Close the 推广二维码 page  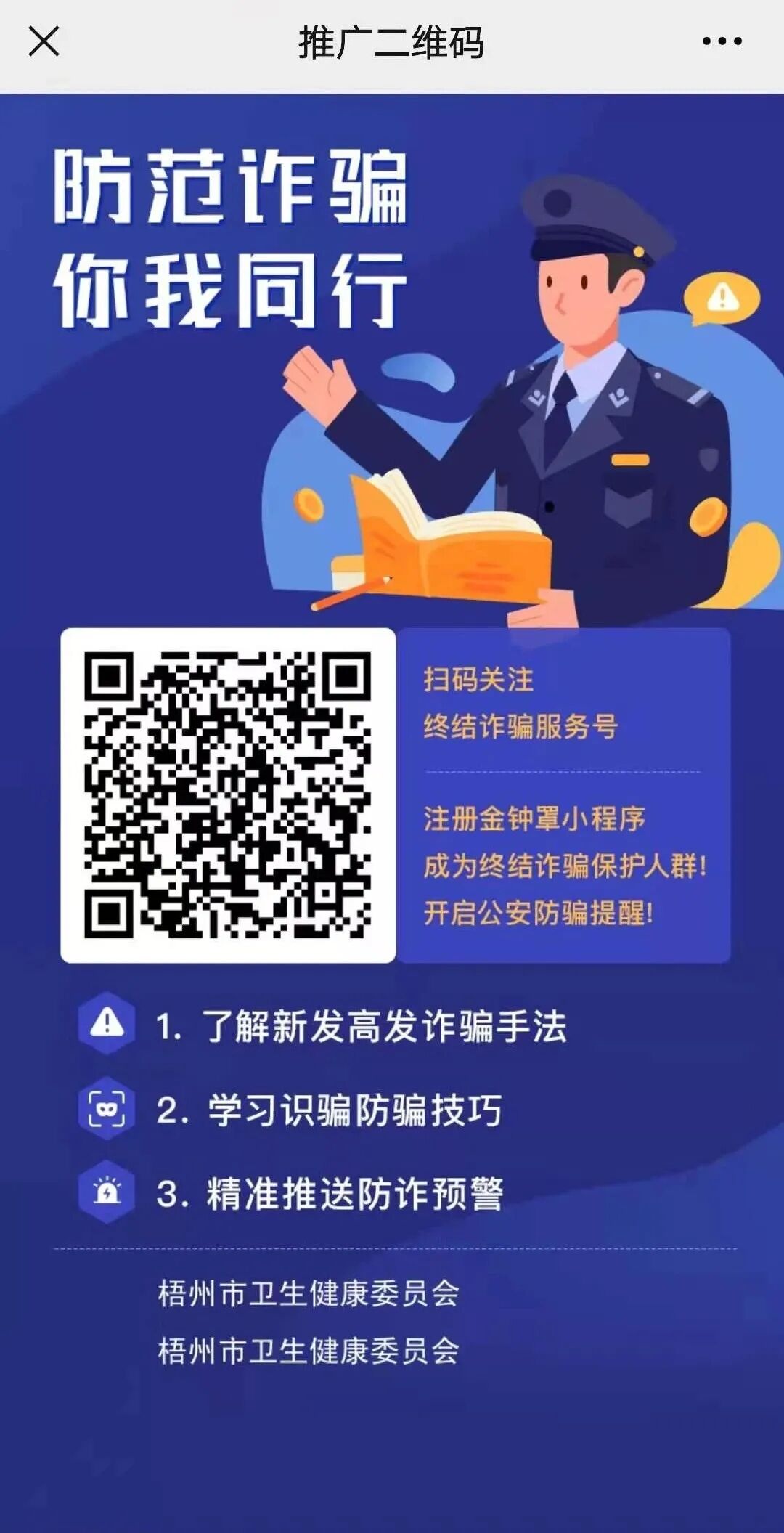[44, 41]
